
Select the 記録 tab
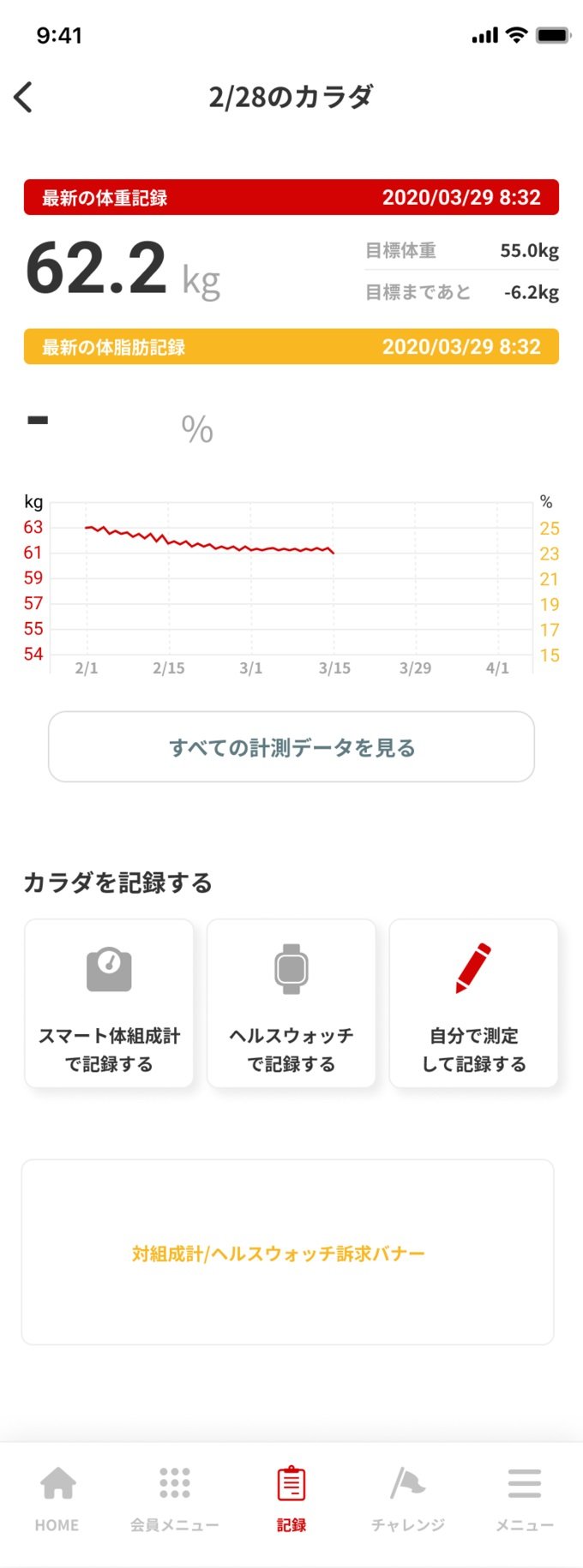pyautogui.click(x=291, y=1499)
